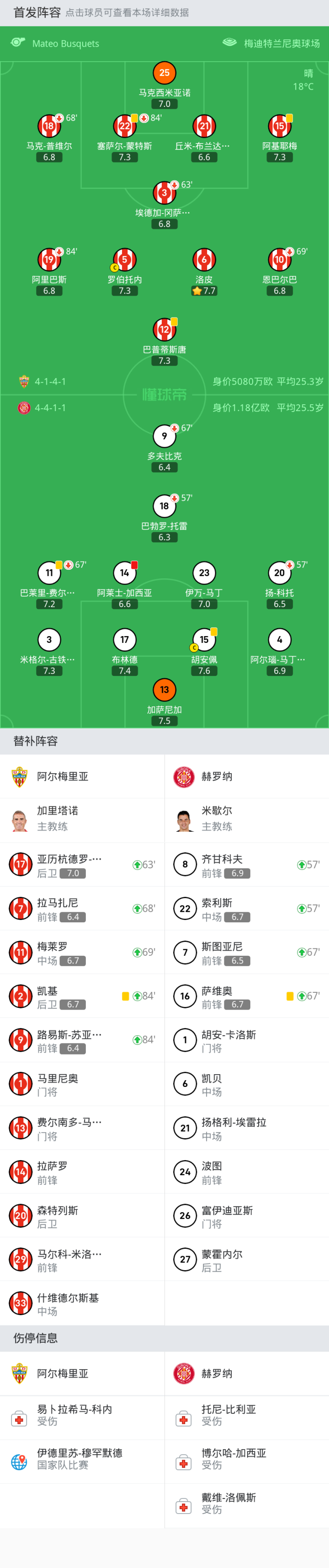Open goalkeeper 马克西米亚诺's match stats
Image resolution: width=329 pixels, height=1568 pixels.
tap(164, 74)
